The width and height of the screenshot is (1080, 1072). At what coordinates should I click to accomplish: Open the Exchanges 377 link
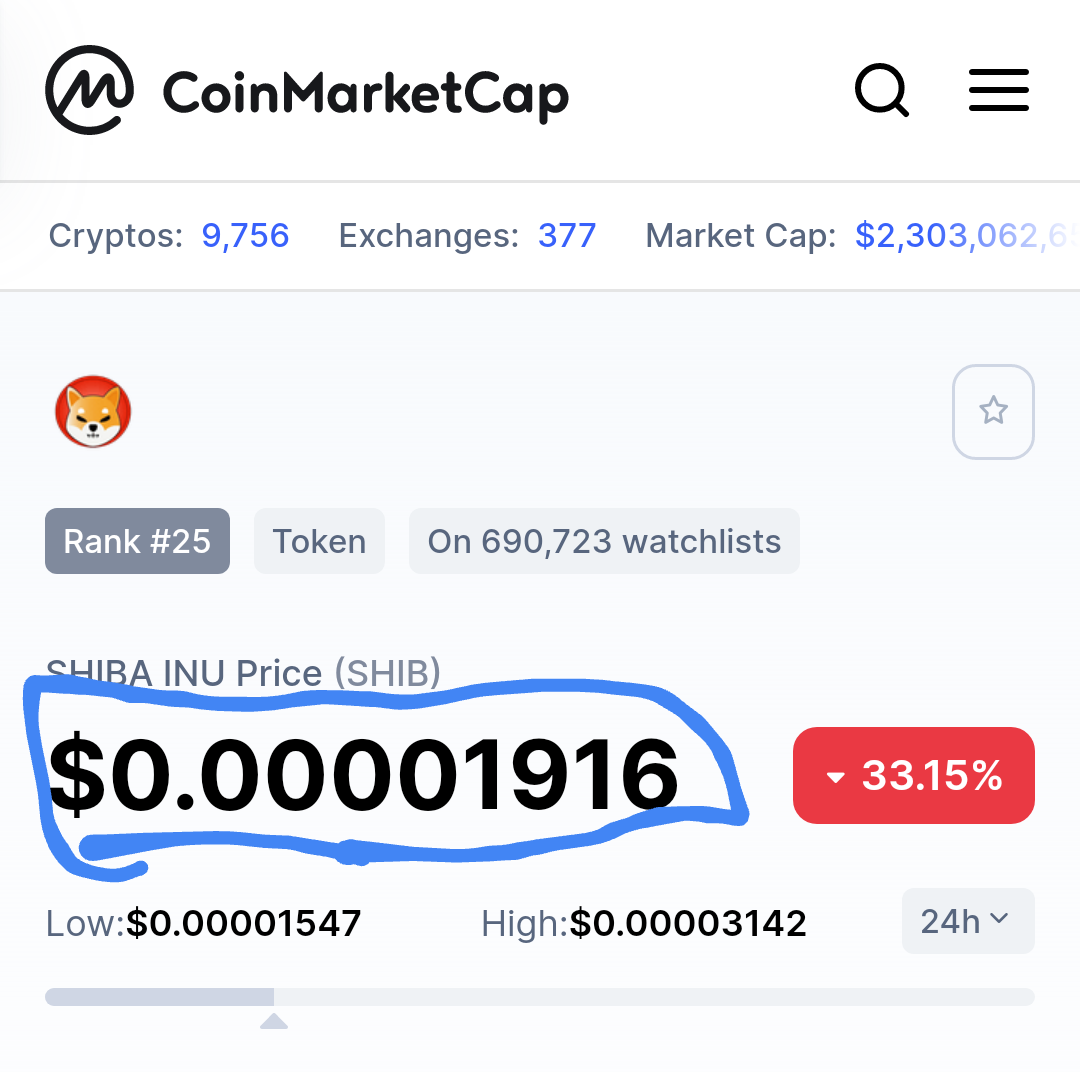[x=566, y=236]
